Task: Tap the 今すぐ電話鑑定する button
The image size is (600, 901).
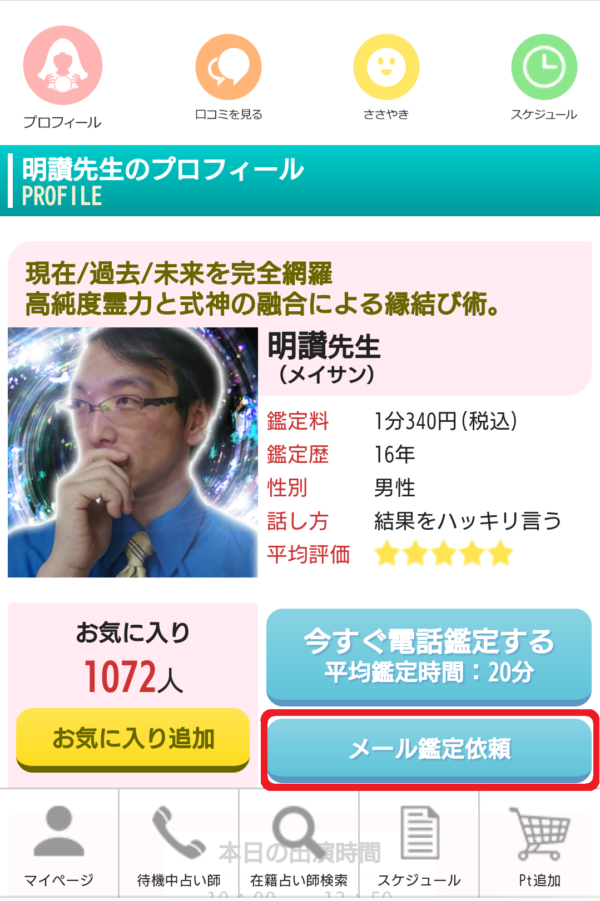Action: [x=429, y=654]
